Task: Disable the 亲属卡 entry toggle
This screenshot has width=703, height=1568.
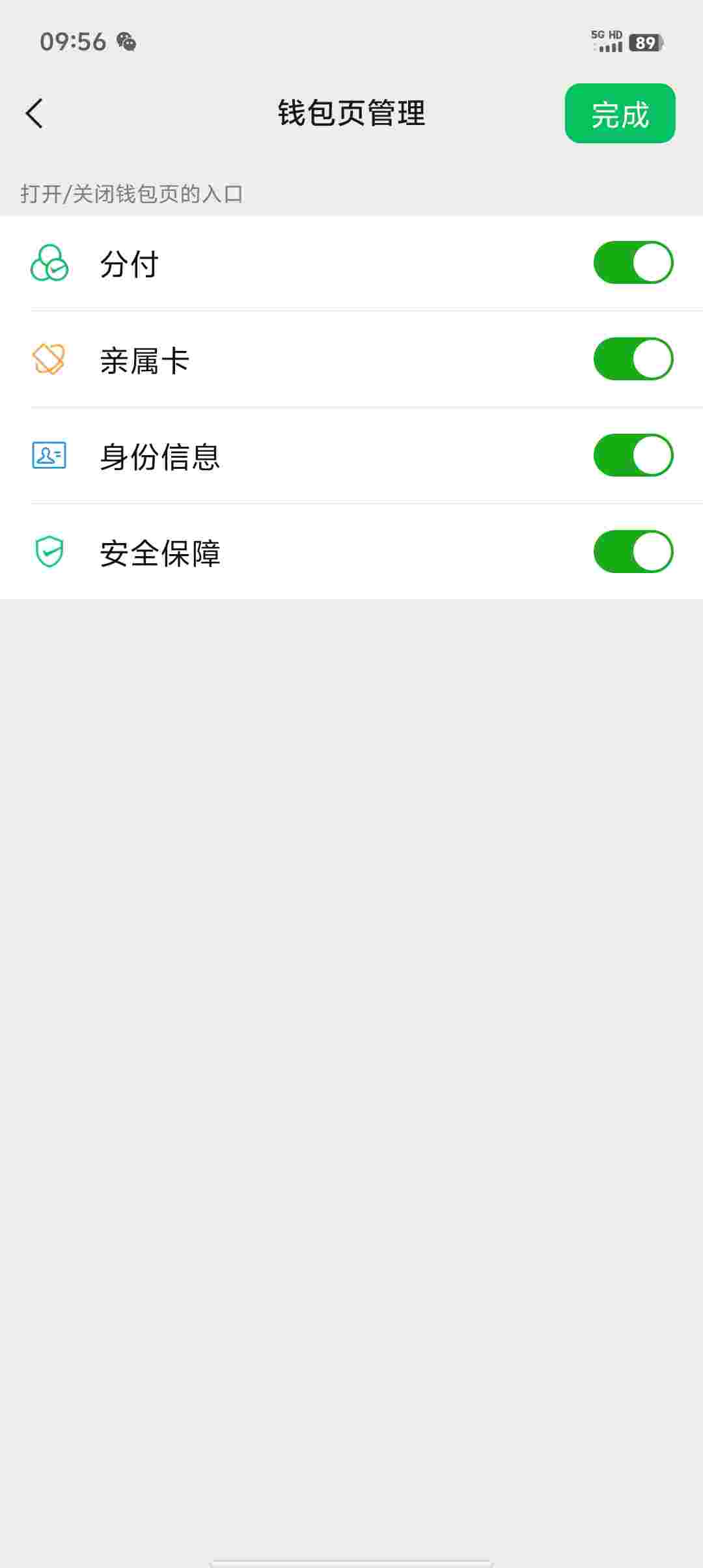Action: click(633, 359)
